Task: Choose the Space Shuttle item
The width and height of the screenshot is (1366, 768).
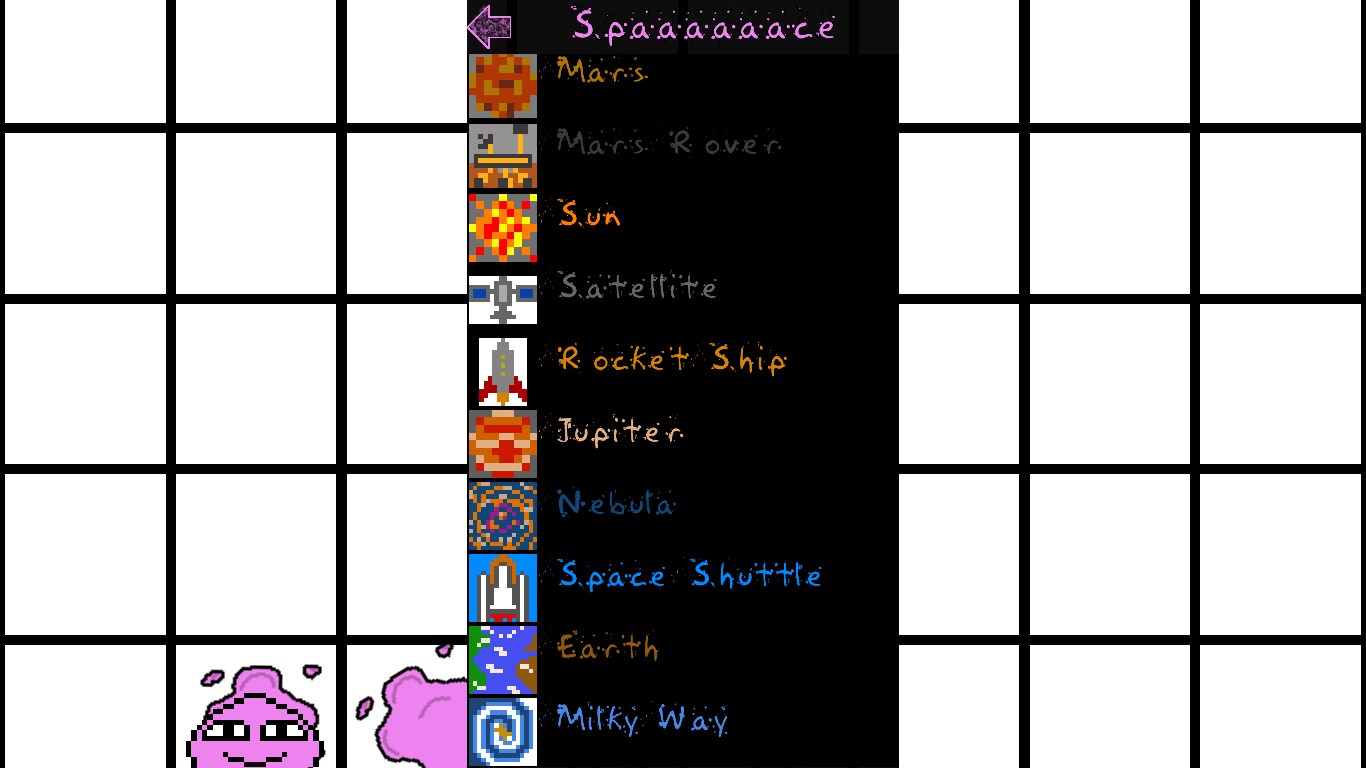Action: [x=688, y=576]
